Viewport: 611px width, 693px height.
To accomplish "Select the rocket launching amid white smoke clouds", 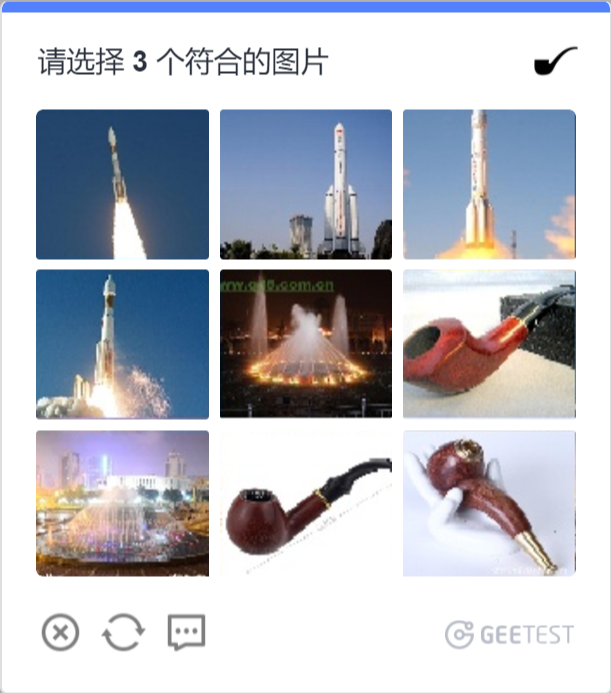I will (122, 344).
